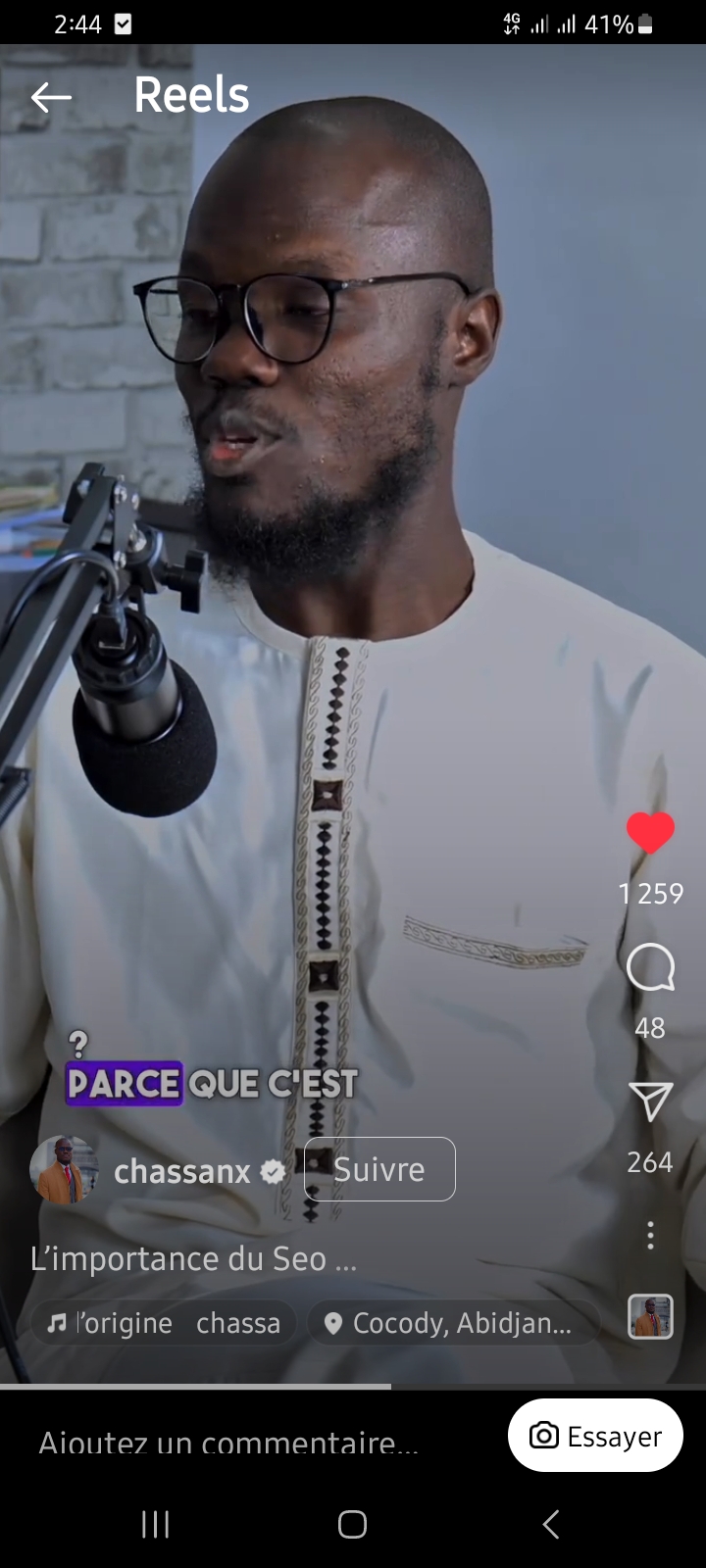
Task: Tap the Essayer camera button
Action: 595,1436
